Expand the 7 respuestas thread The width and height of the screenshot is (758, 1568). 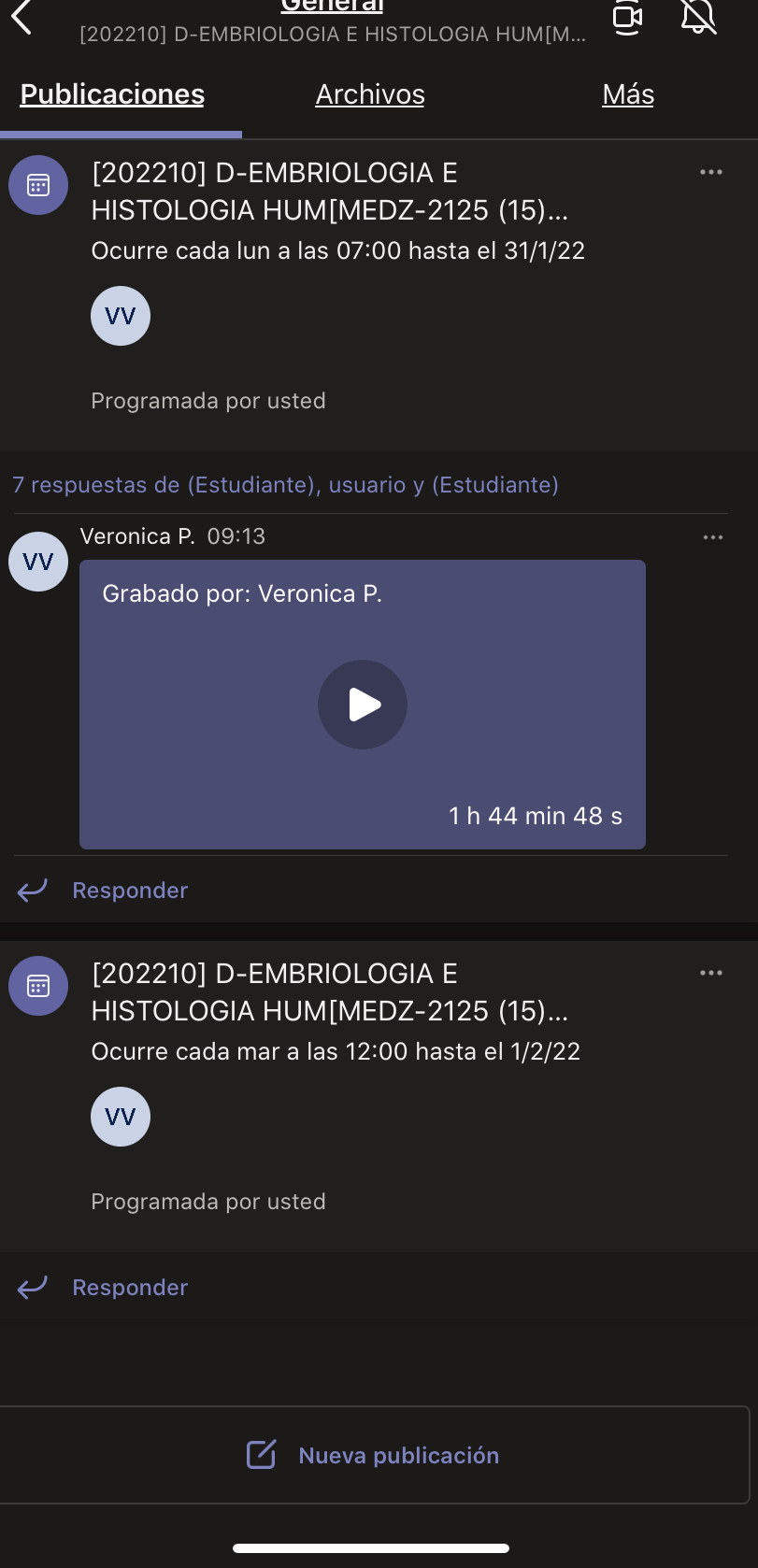[x=285, y=485]
